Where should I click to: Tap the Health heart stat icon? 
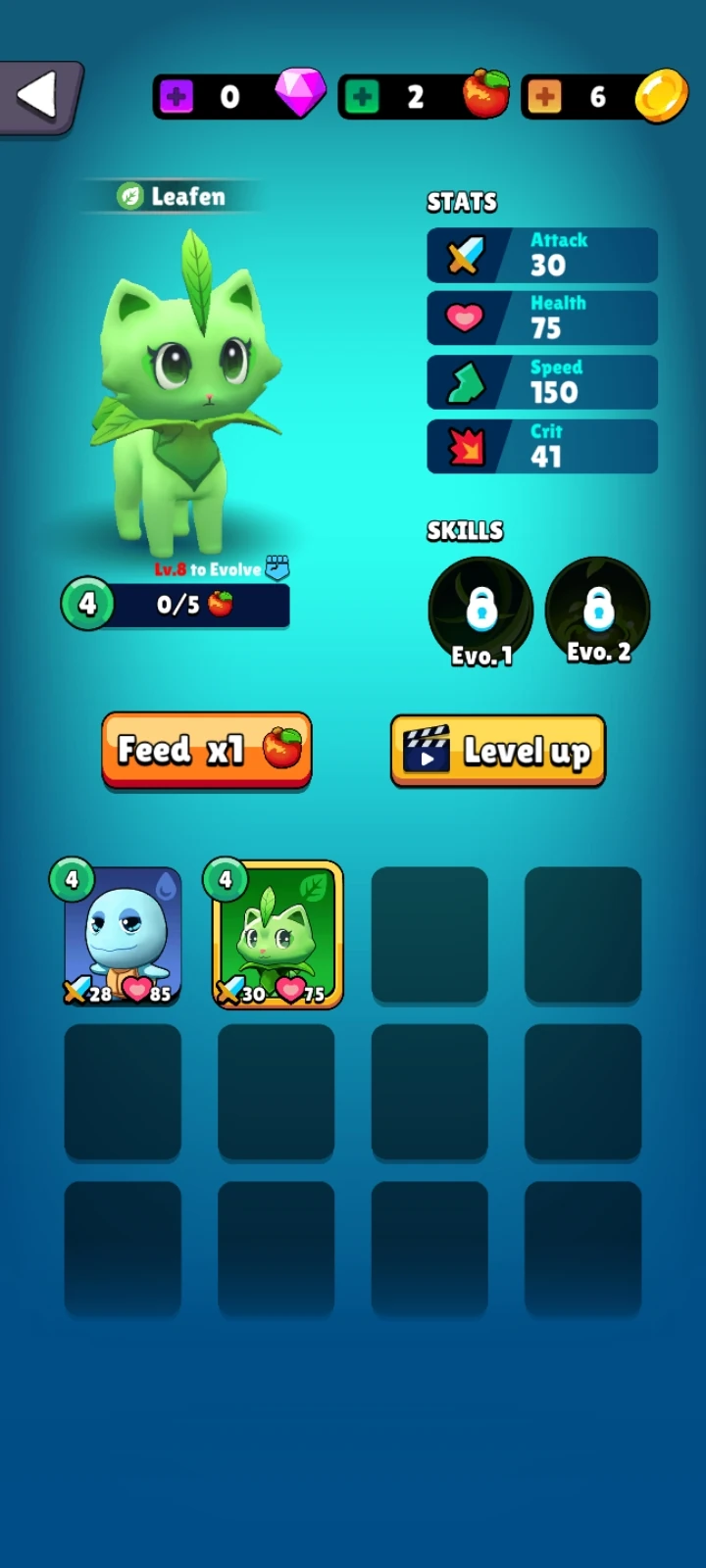pyautogui.click(x=469, y=318)
